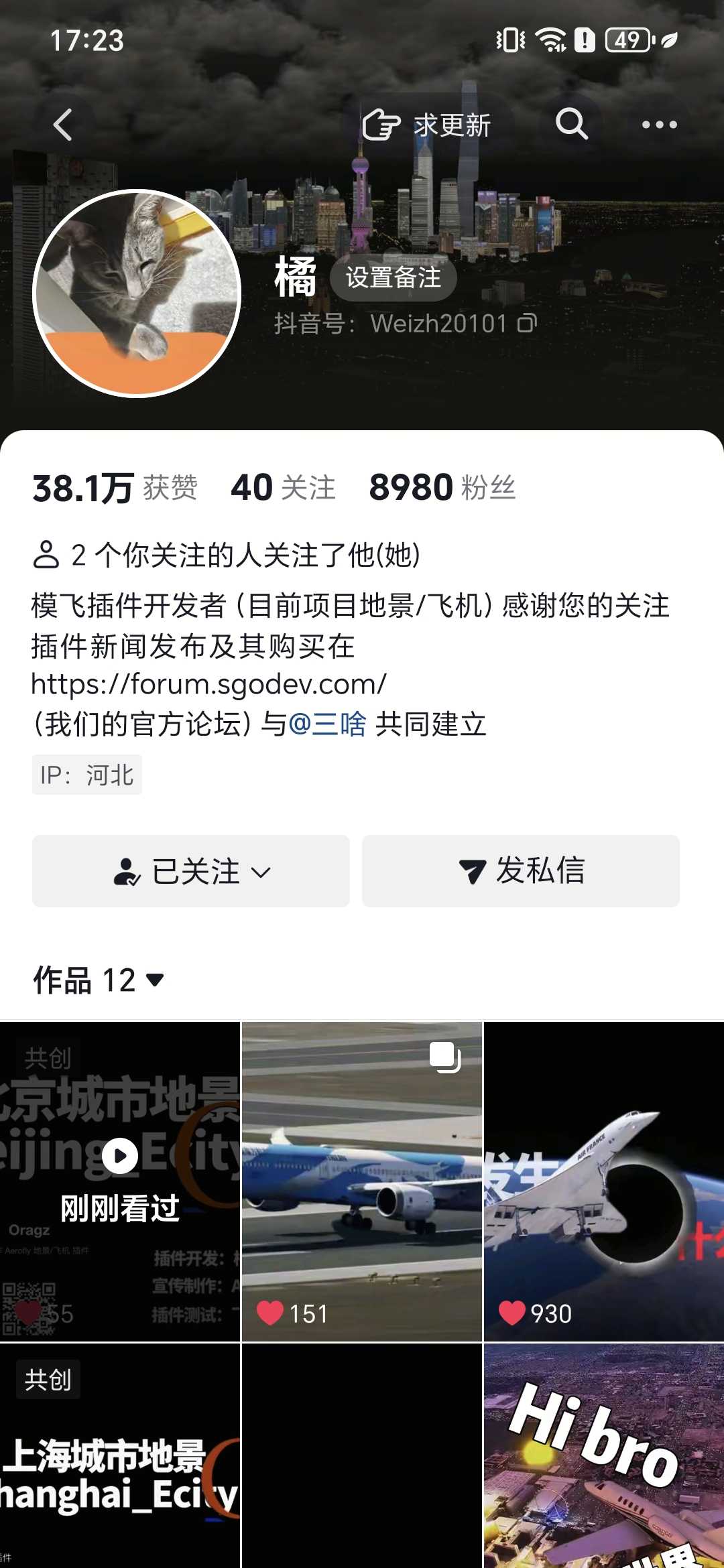
Task: Open the @三啥 mention link
Action: [328, 724]
